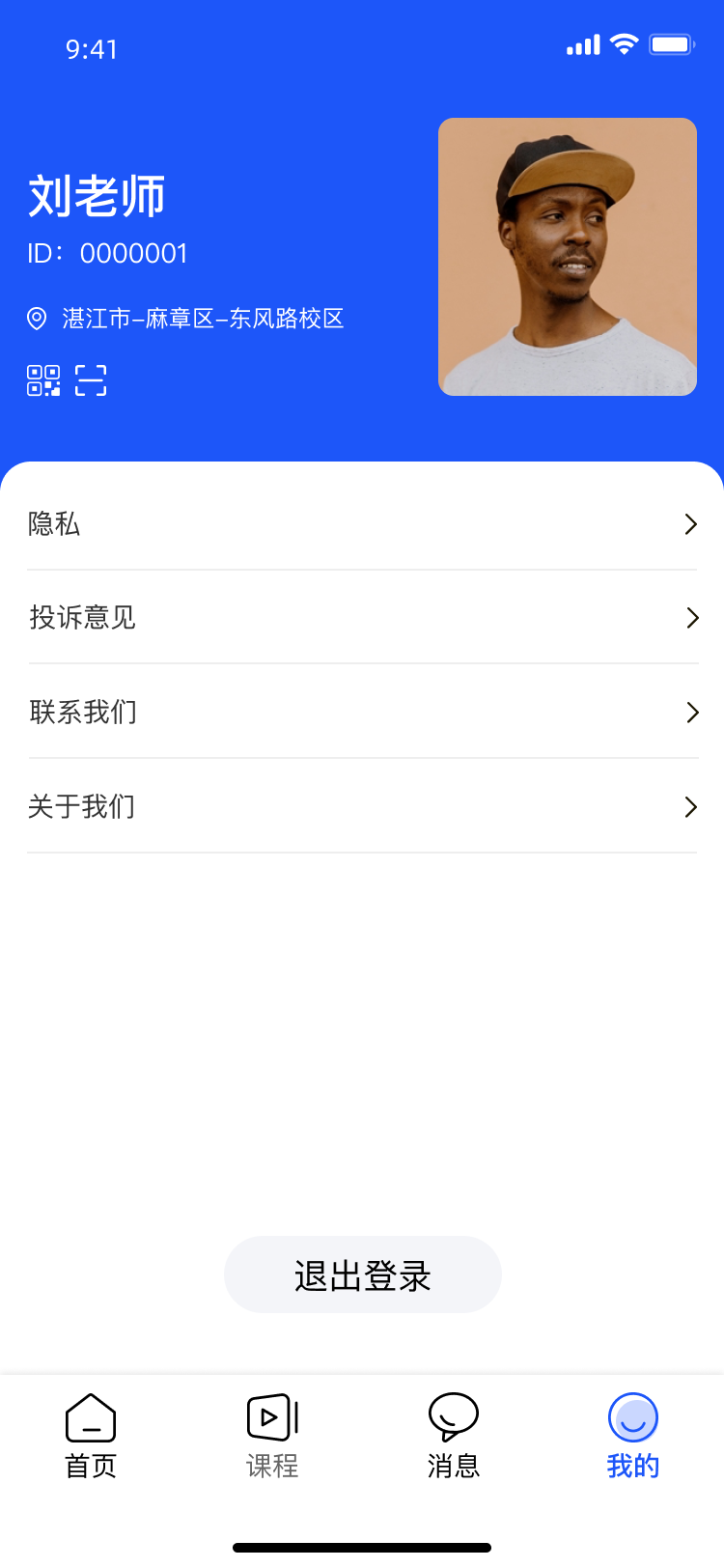Select the 联系我们 contact row
Image resolution: width=724 pixels, height=1568 pixels.
pos(362,713)
